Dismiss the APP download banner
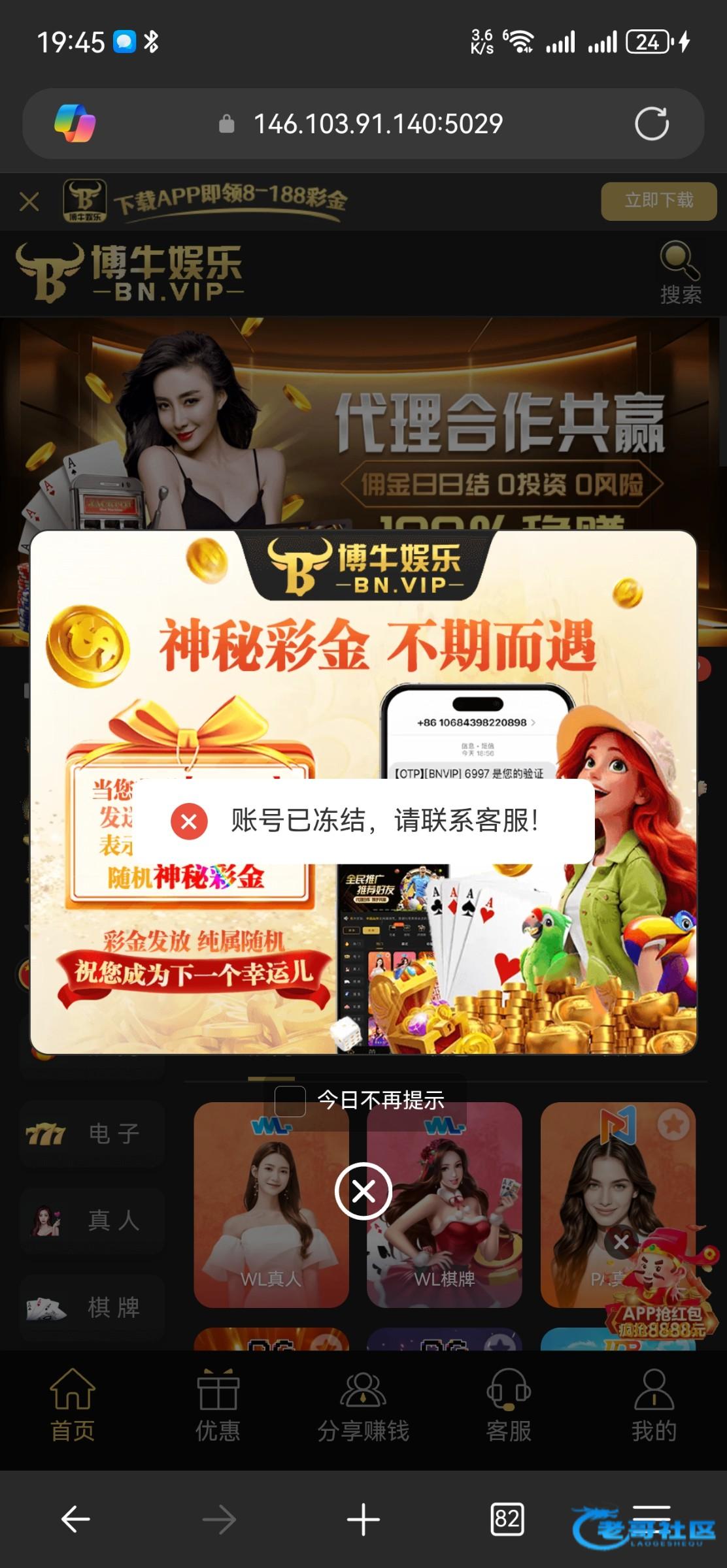 pos(29,202)
